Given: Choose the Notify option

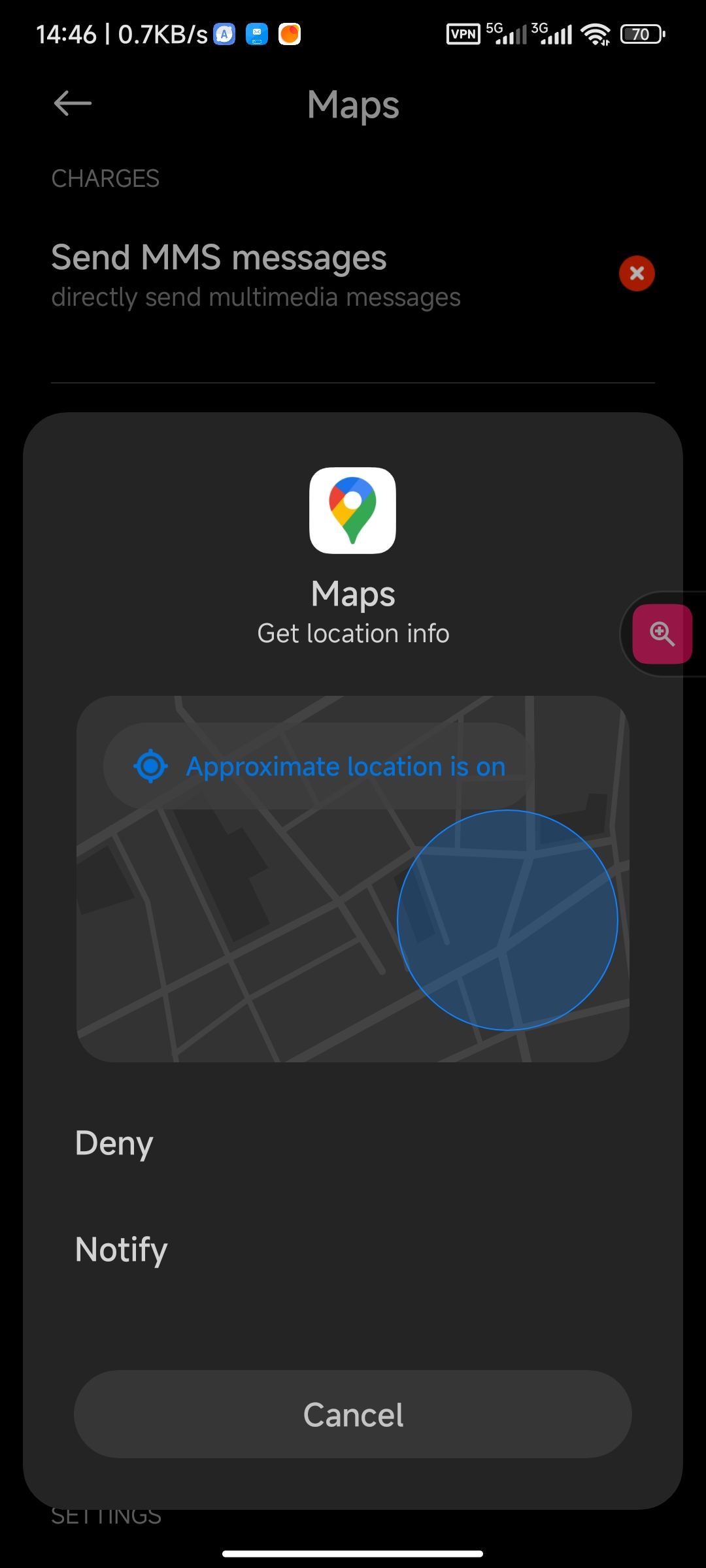Looking at the screenshot, I should click(353, 1249).
